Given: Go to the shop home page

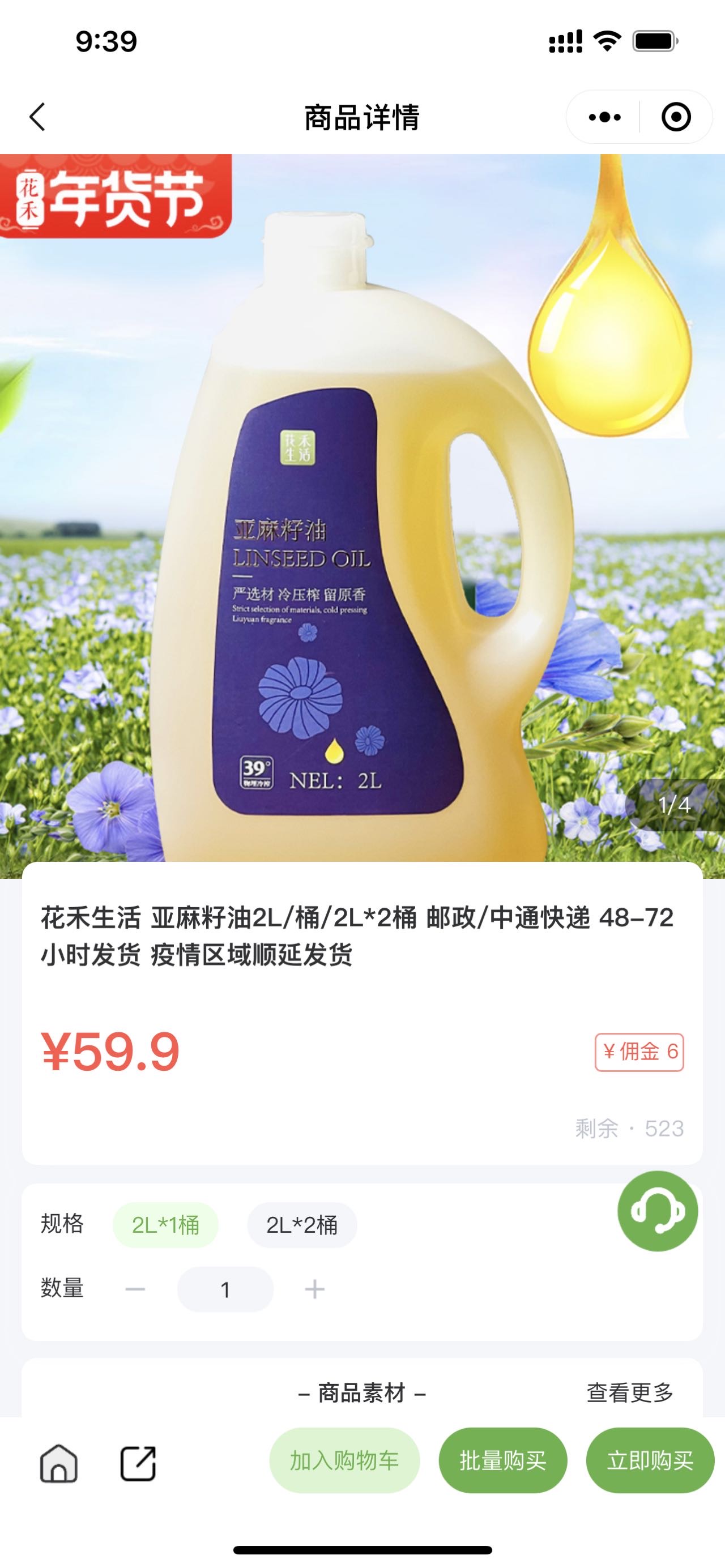Looking at the screenshot, I should (x=59, y=1463).
